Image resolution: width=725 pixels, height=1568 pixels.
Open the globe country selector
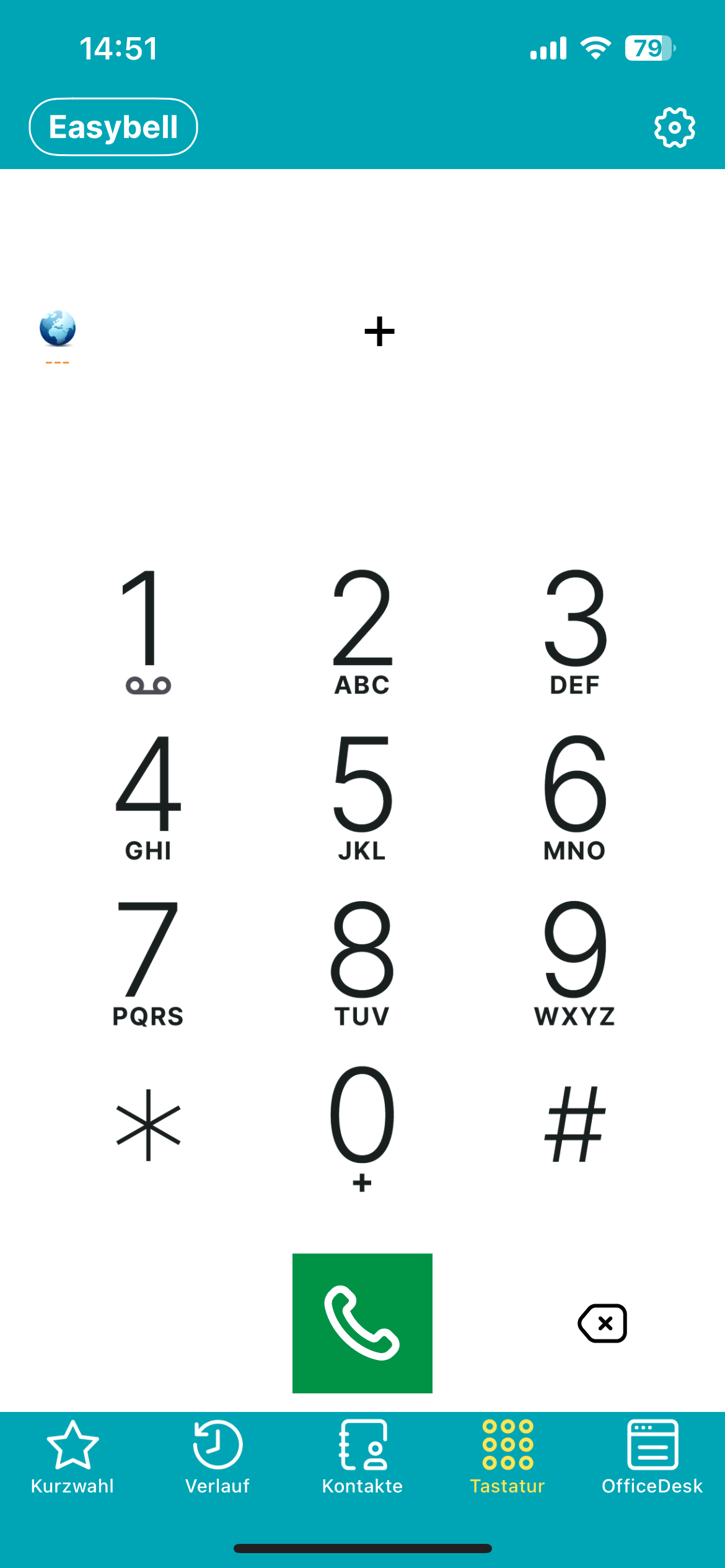(x=58, y=329)
